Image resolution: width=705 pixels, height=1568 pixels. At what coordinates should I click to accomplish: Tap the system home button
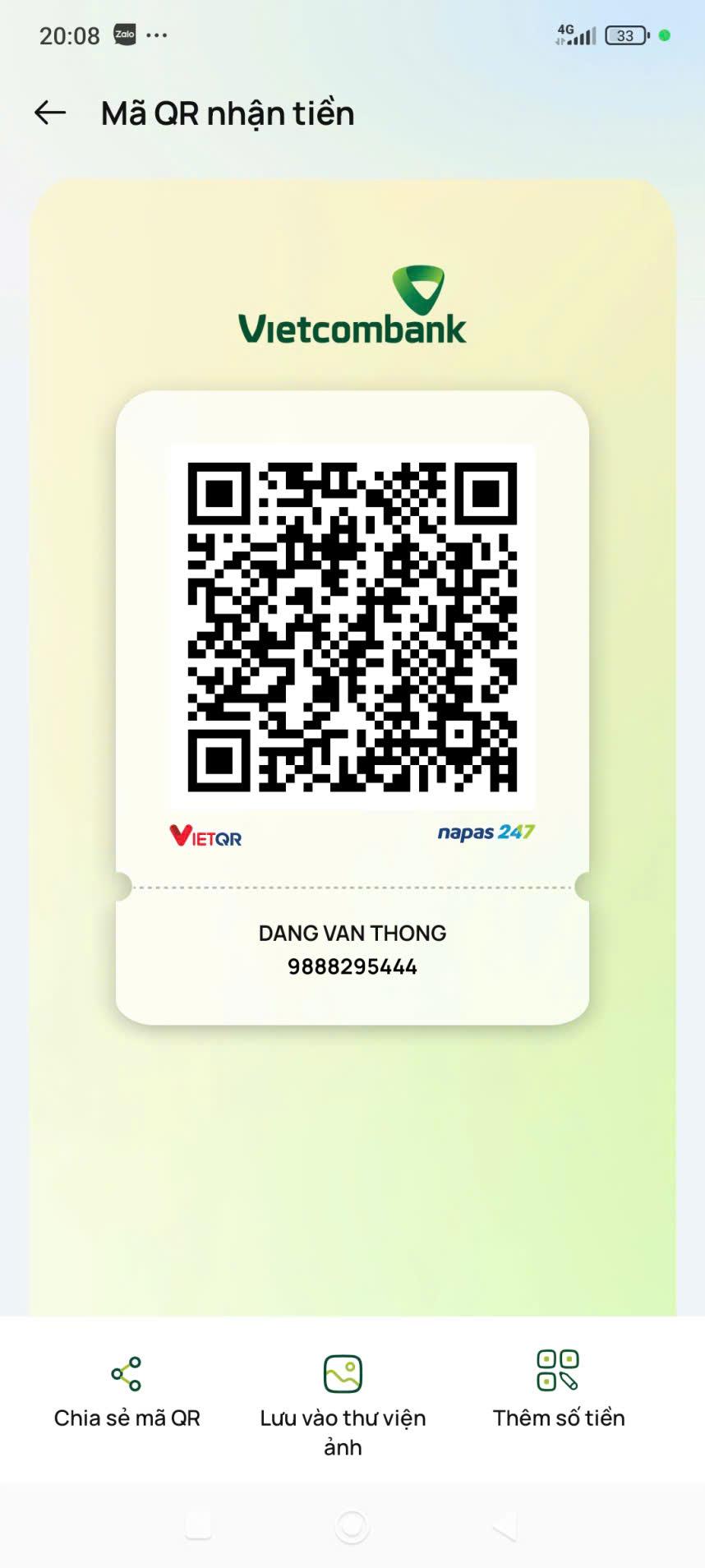(352, 1526)
